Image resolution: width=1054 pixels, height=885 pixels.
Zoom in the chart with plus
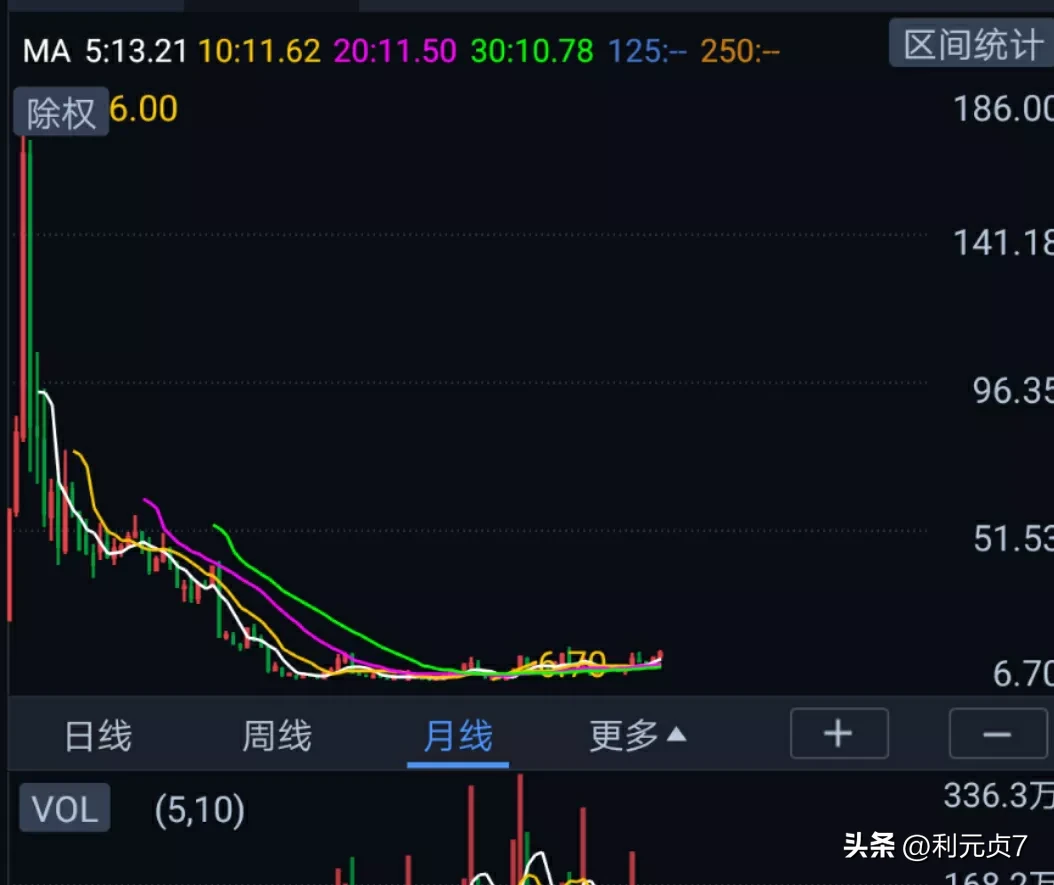tap(839, 734)
